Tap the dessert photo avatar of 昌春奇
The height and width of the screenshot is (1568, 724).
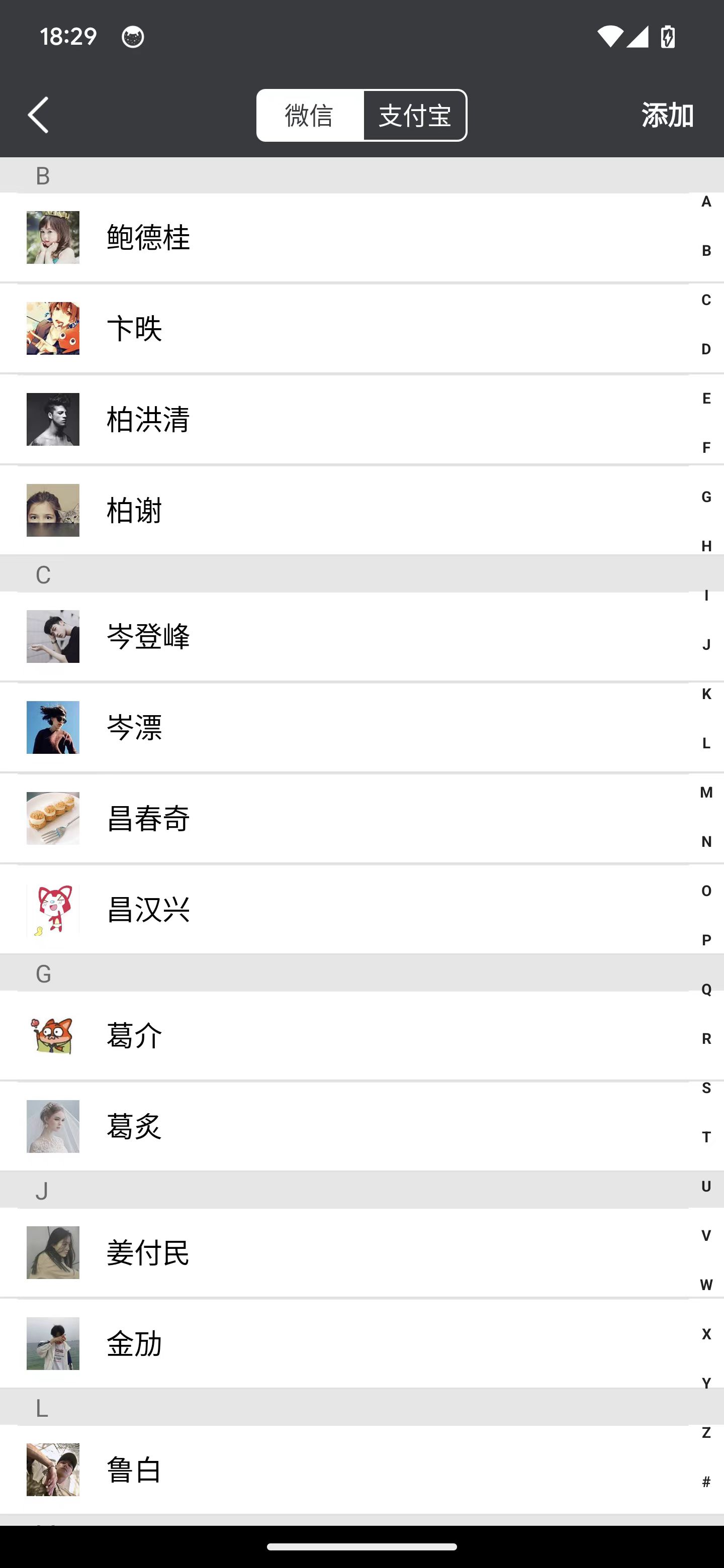click(x=53, y=818)
